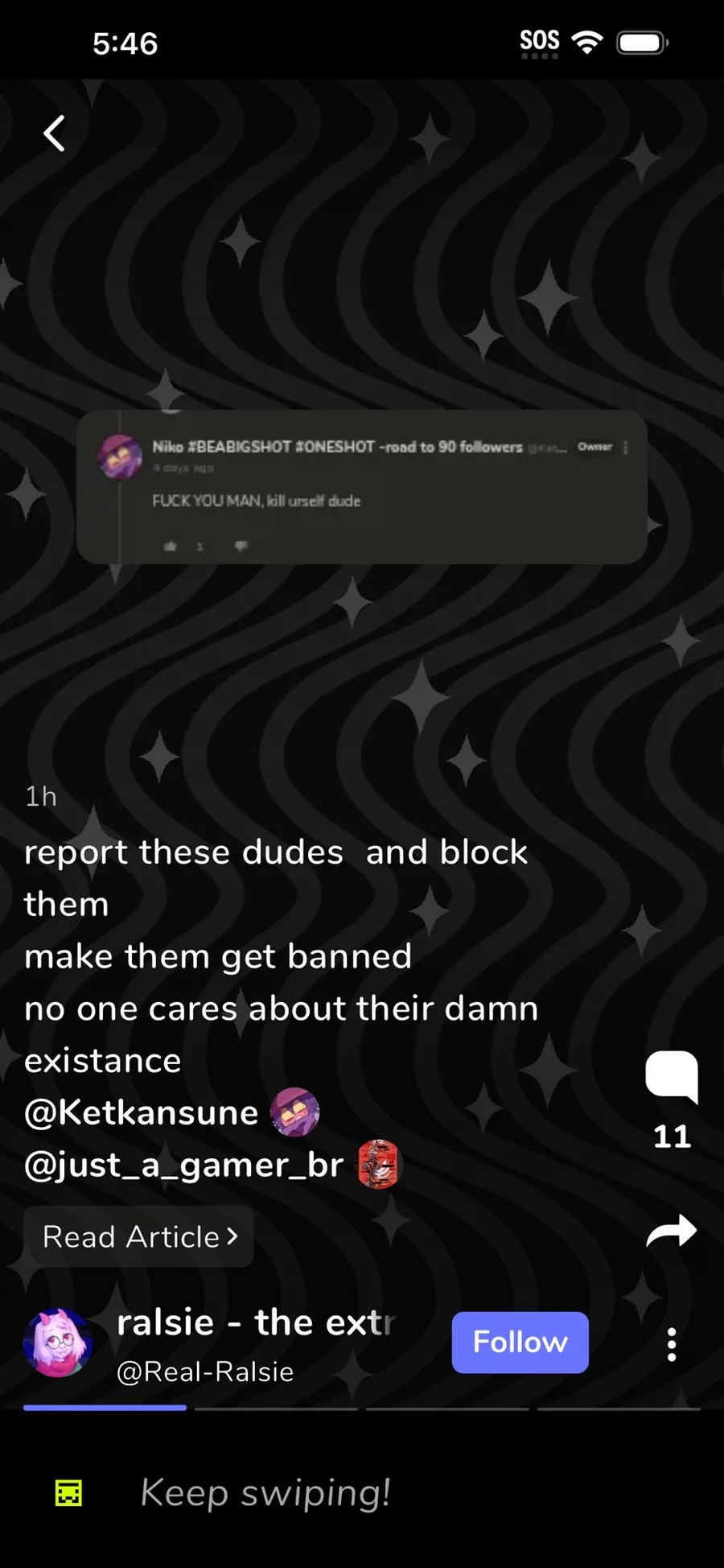View @Real-Ralsie's profile avatar
Image resolution: width=724 pixels, height=1568 pixels.
click(58, 1343)
